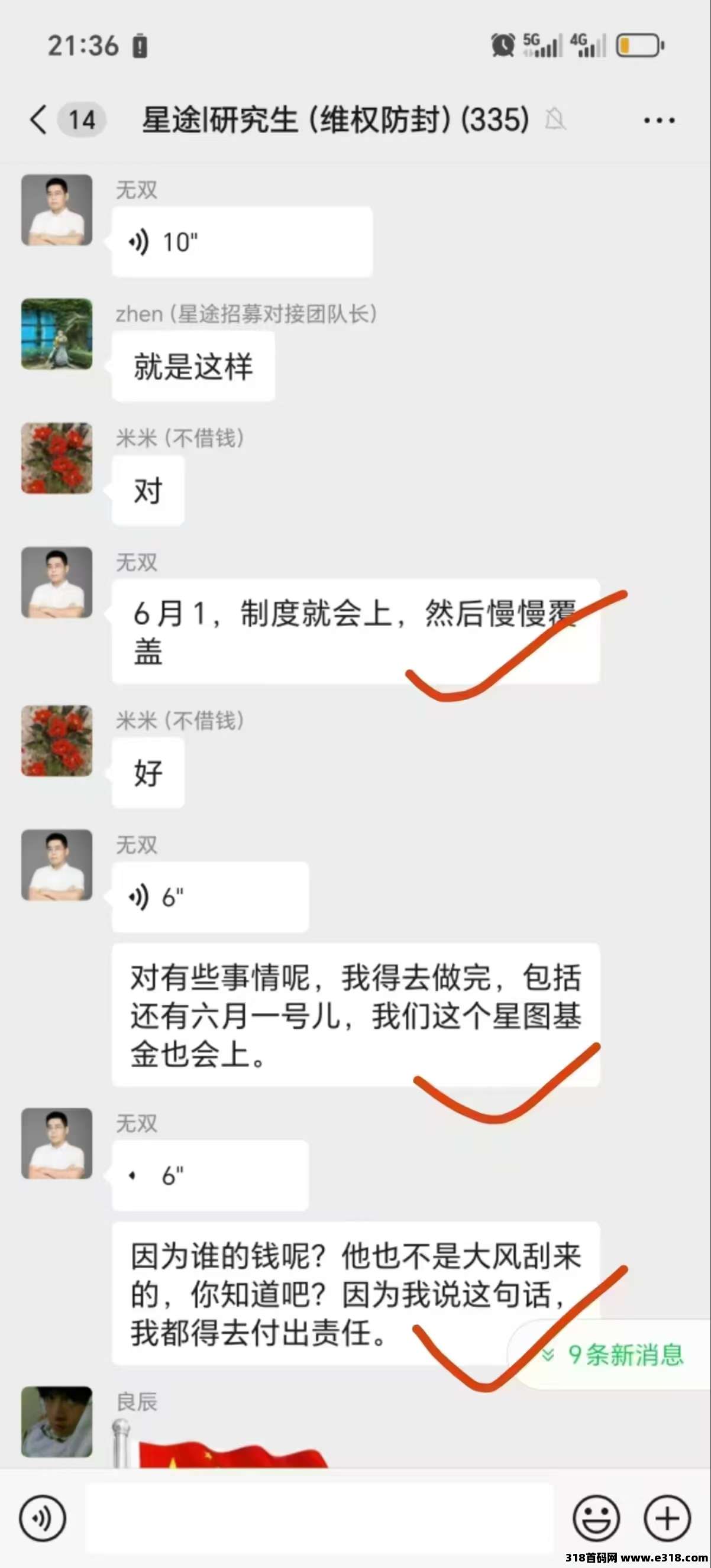Jump to the 9 new messages
The image size is (711, 1568).
(x=613, y=1355)
